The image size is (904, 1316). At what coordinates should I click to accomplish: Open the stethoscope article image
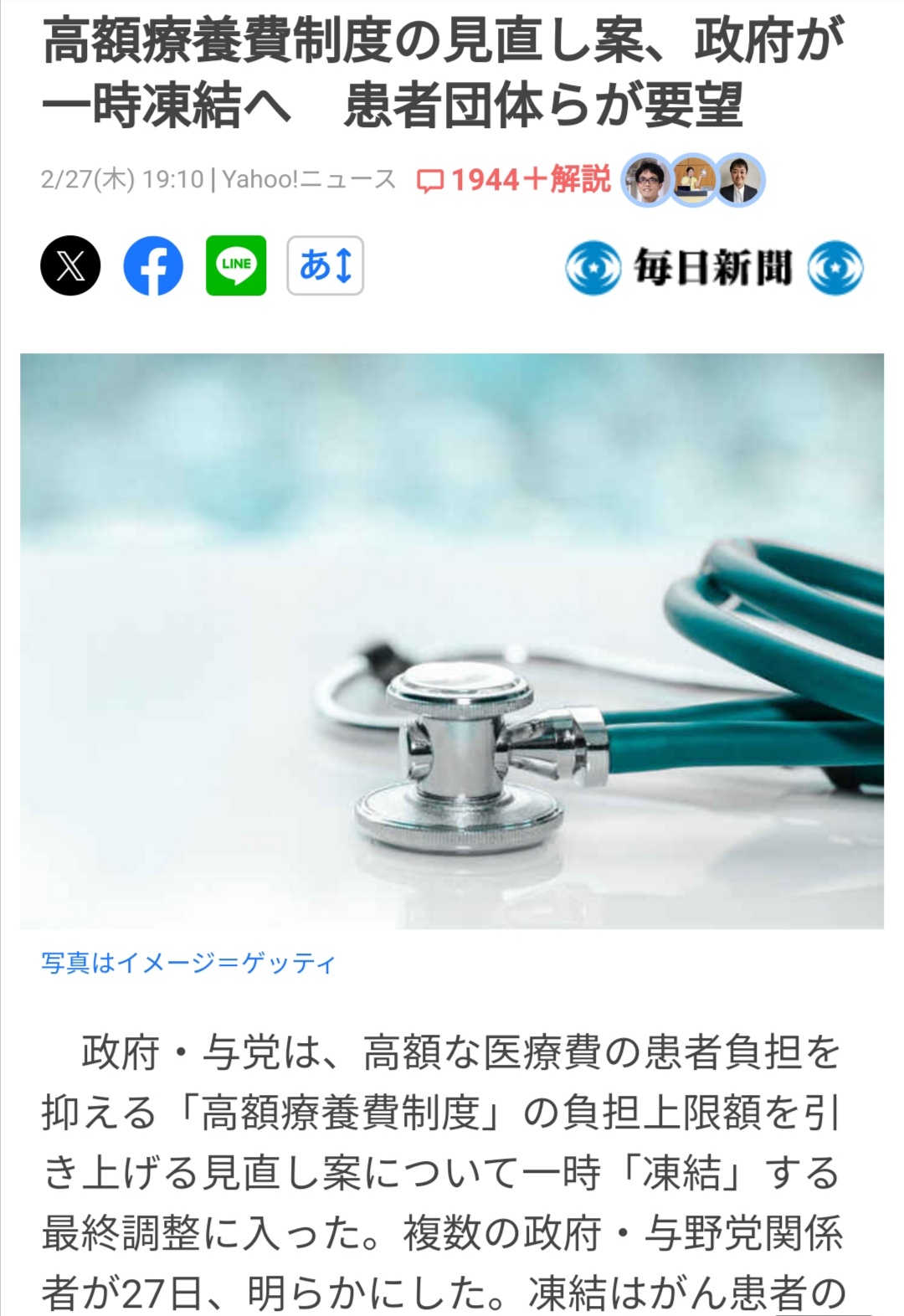[x=452, y=641]
